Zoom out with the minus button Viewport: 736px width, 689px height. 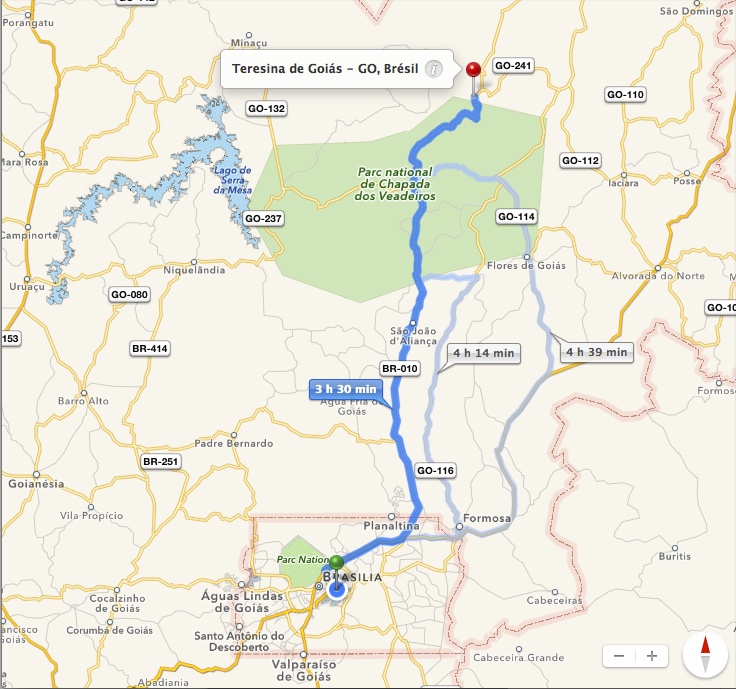tap(619, 656)
